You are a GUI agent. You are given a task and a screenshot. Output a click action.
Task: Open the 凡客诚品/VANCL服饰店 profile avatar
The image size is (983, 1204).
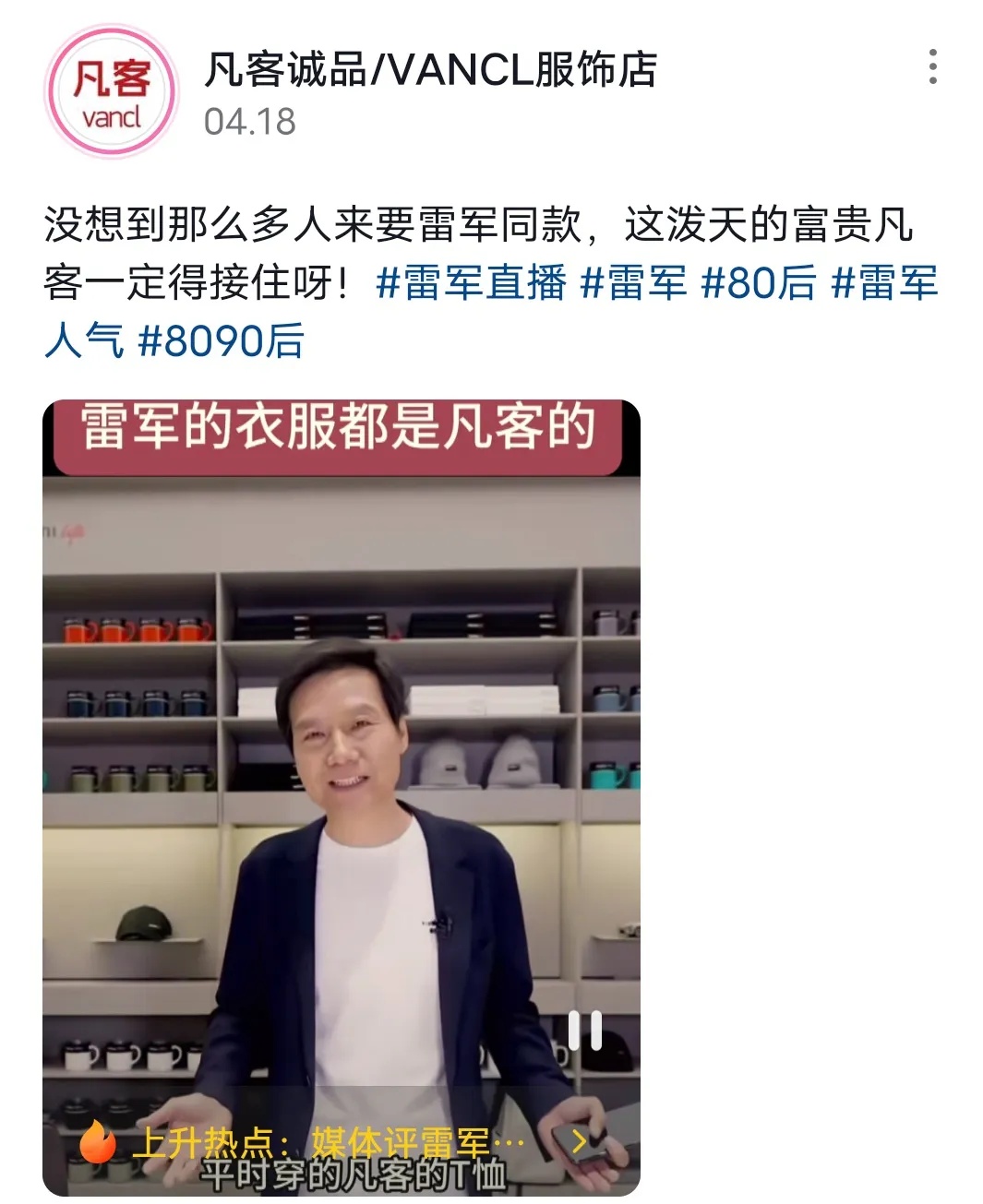point(111,92)
